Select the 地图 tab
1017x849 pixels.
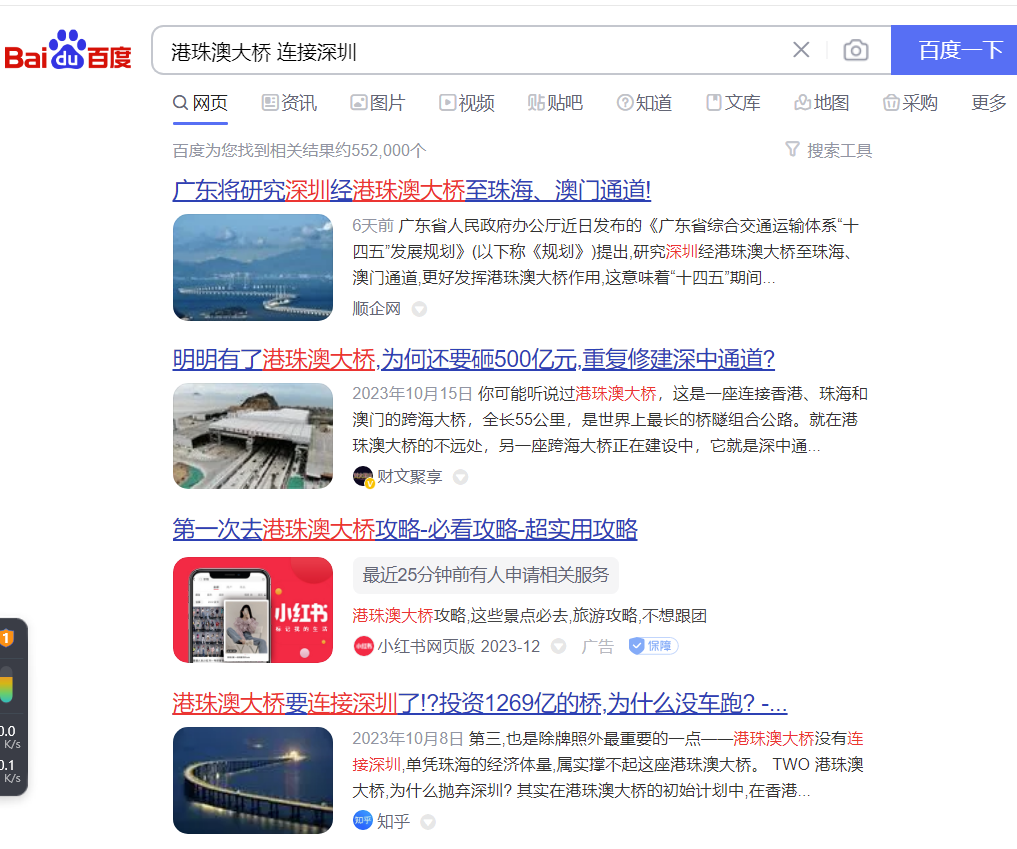click(821, 103)
